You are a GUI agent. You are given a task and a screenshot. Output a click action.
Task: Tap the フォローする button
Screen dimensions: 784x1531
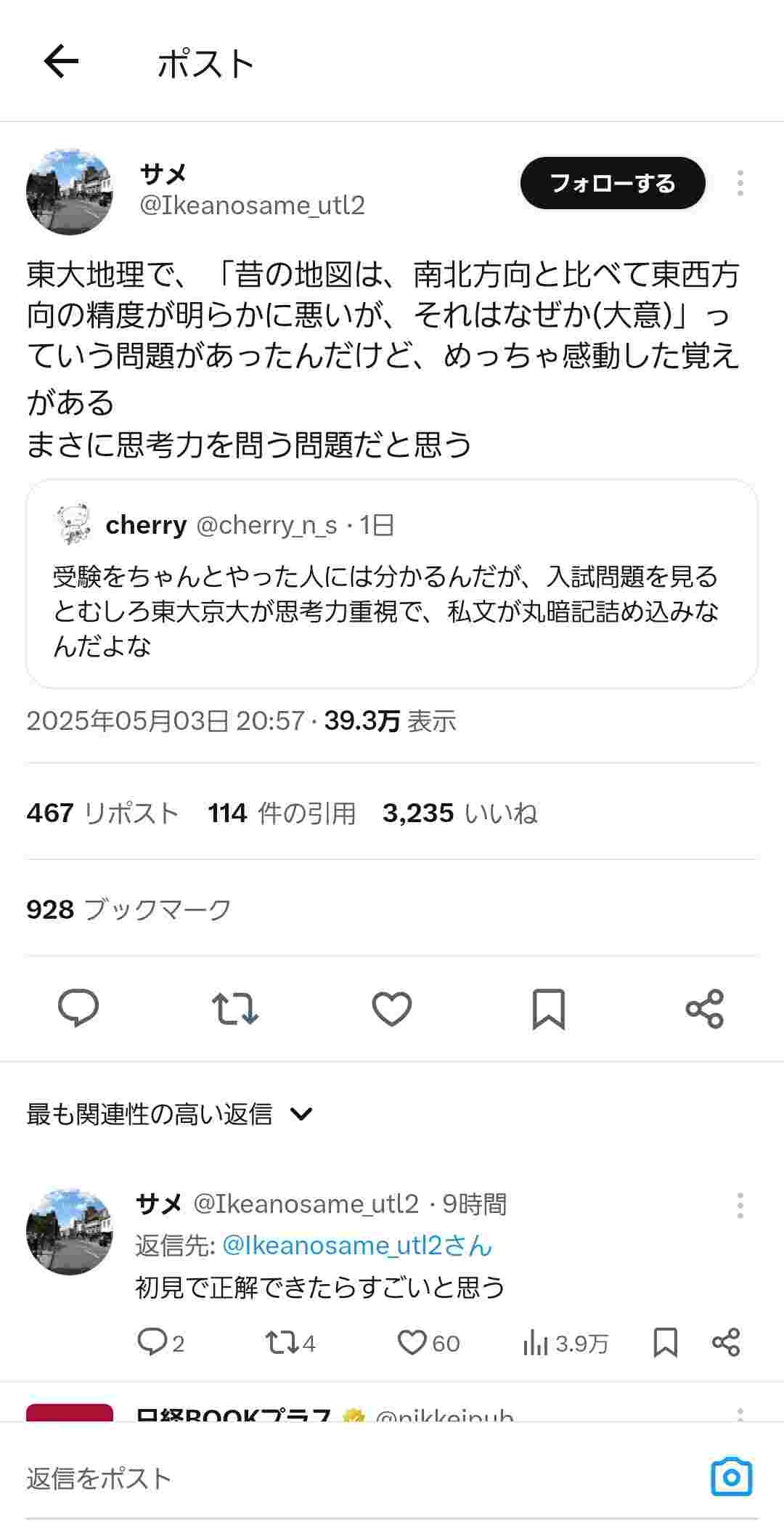click(x=612, y=183)
